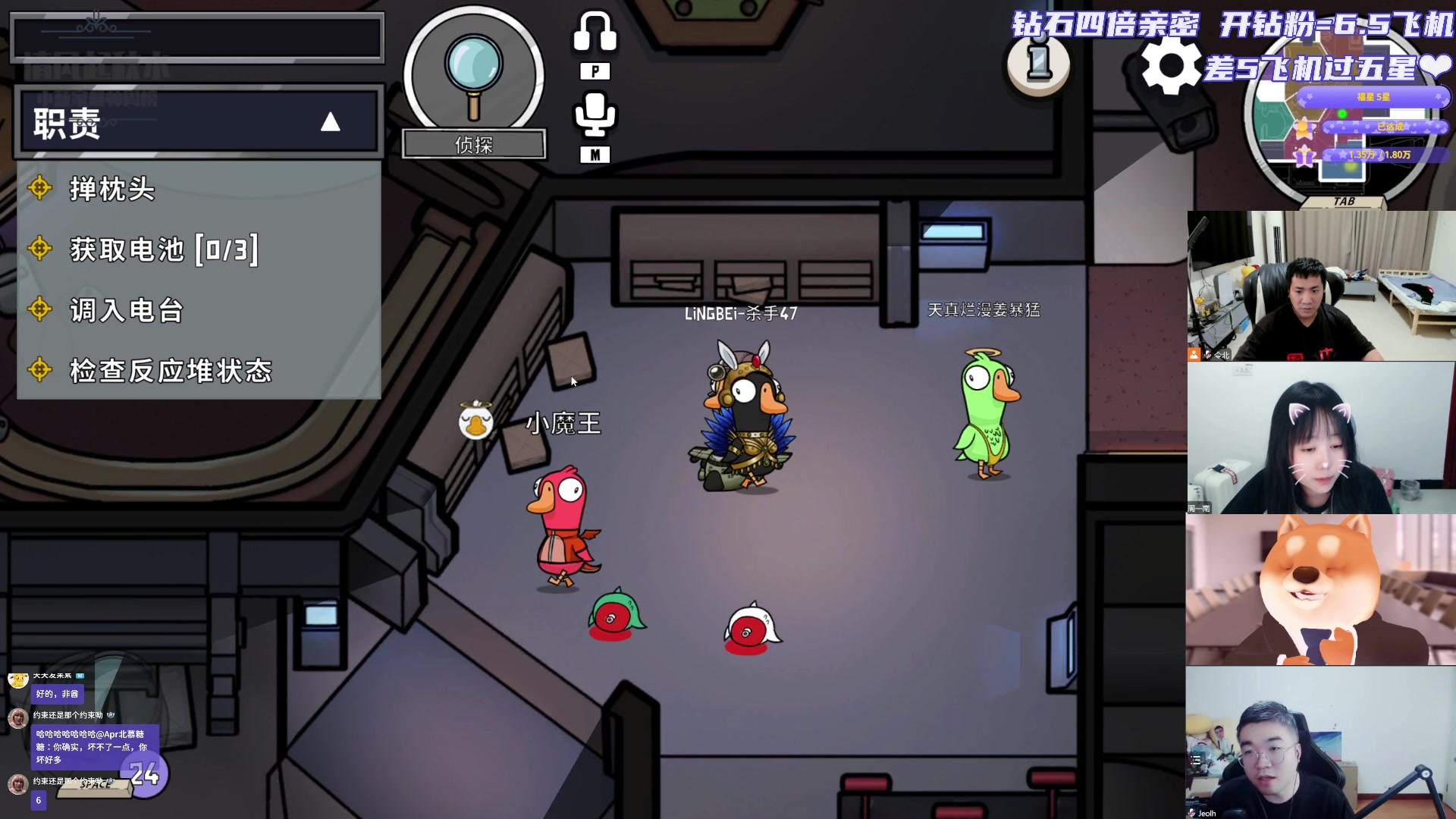The height and width of the screenshot is (819, 1456).
Task: Toggle the headphone audio icon
Action: (595, 33)
